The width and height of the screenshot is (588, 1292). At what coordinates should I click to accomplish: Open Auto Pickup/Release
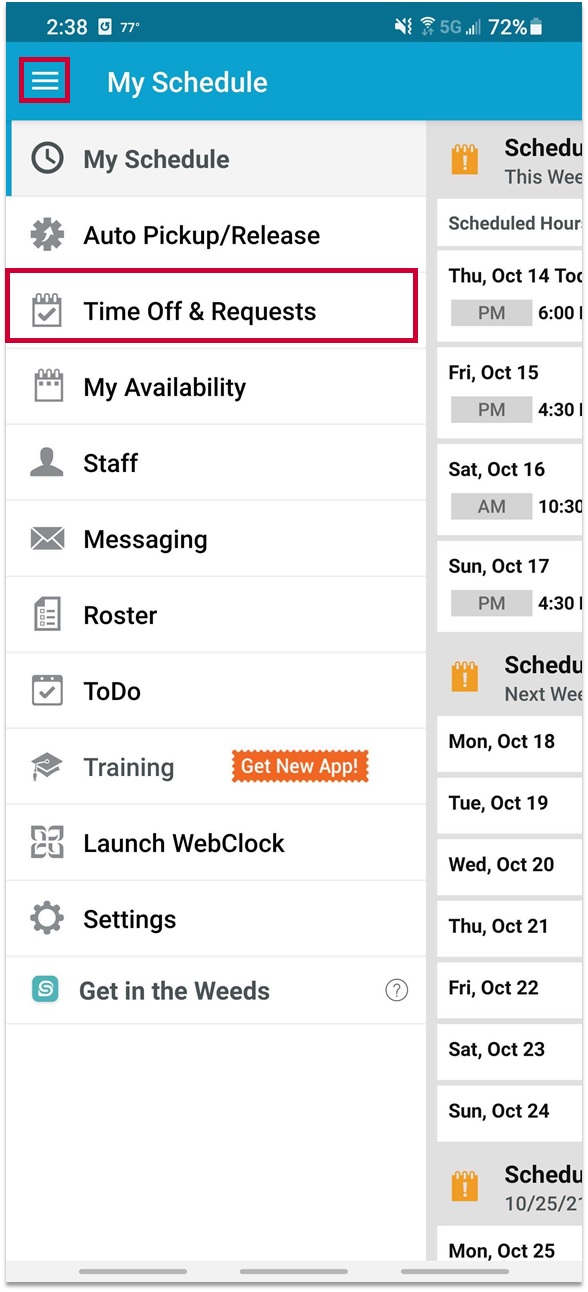[x=216, y=235]
